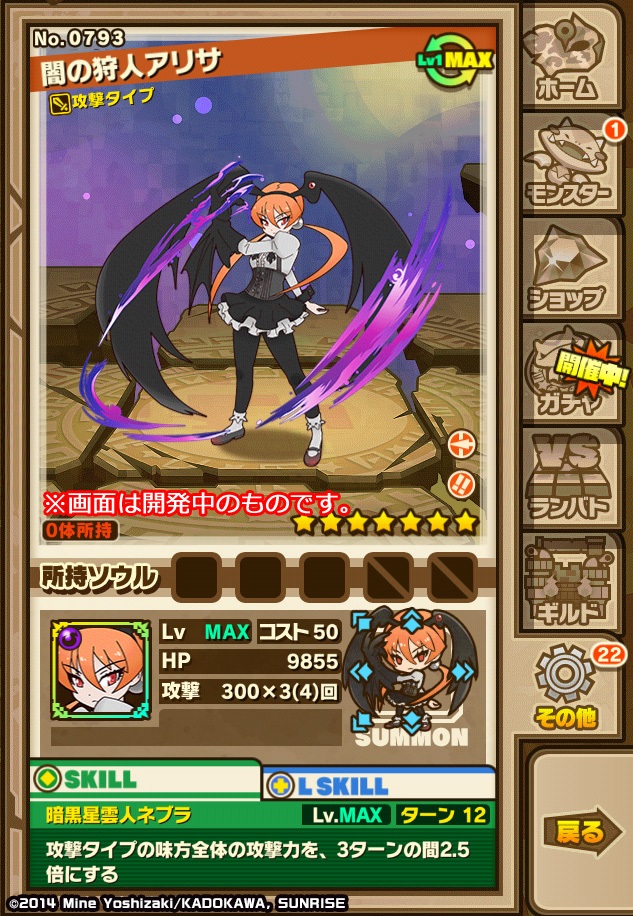The image size is (633, 916).
Task: Select the SKILL tab
Action: click(145, 778)
